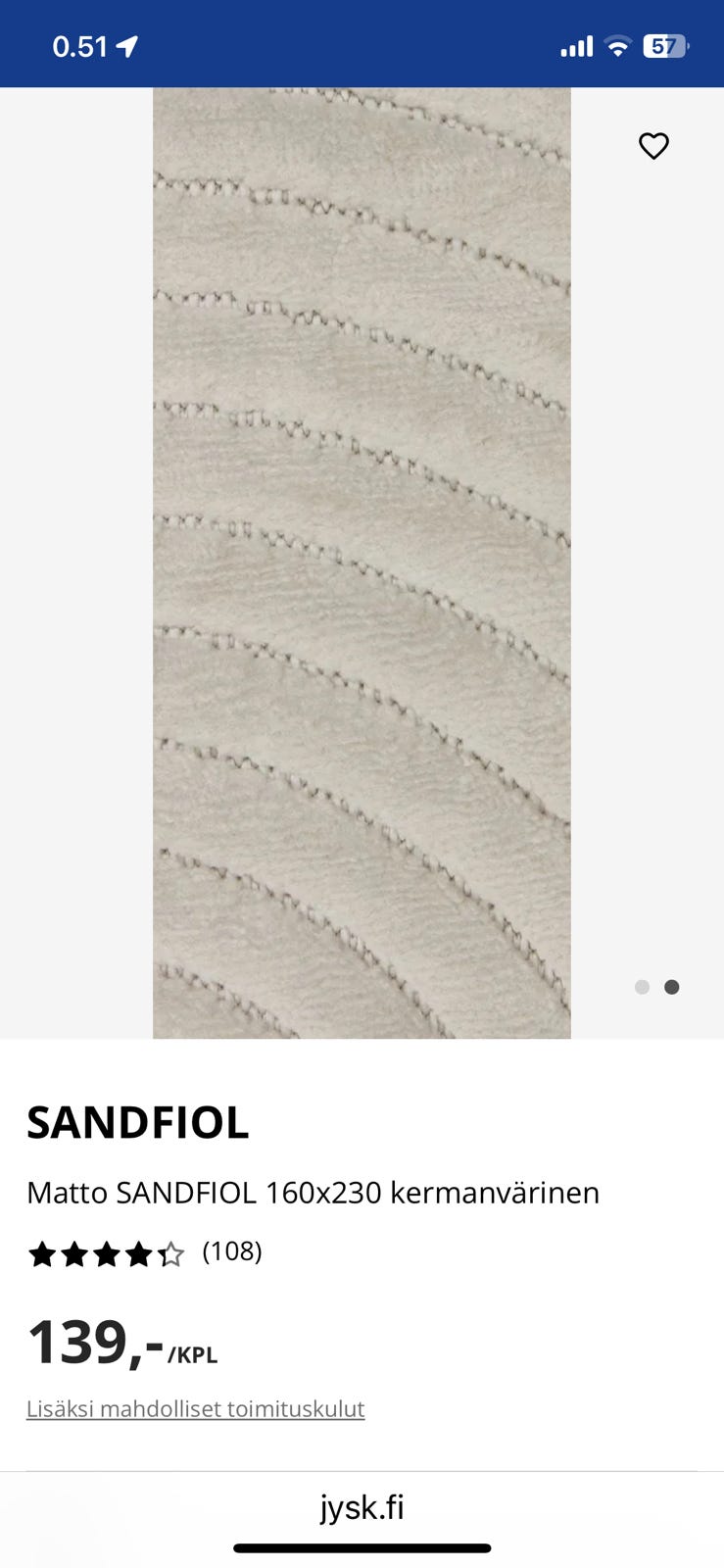
Task: Open the SANDFIOL rug product image
Action: point(362,563)
